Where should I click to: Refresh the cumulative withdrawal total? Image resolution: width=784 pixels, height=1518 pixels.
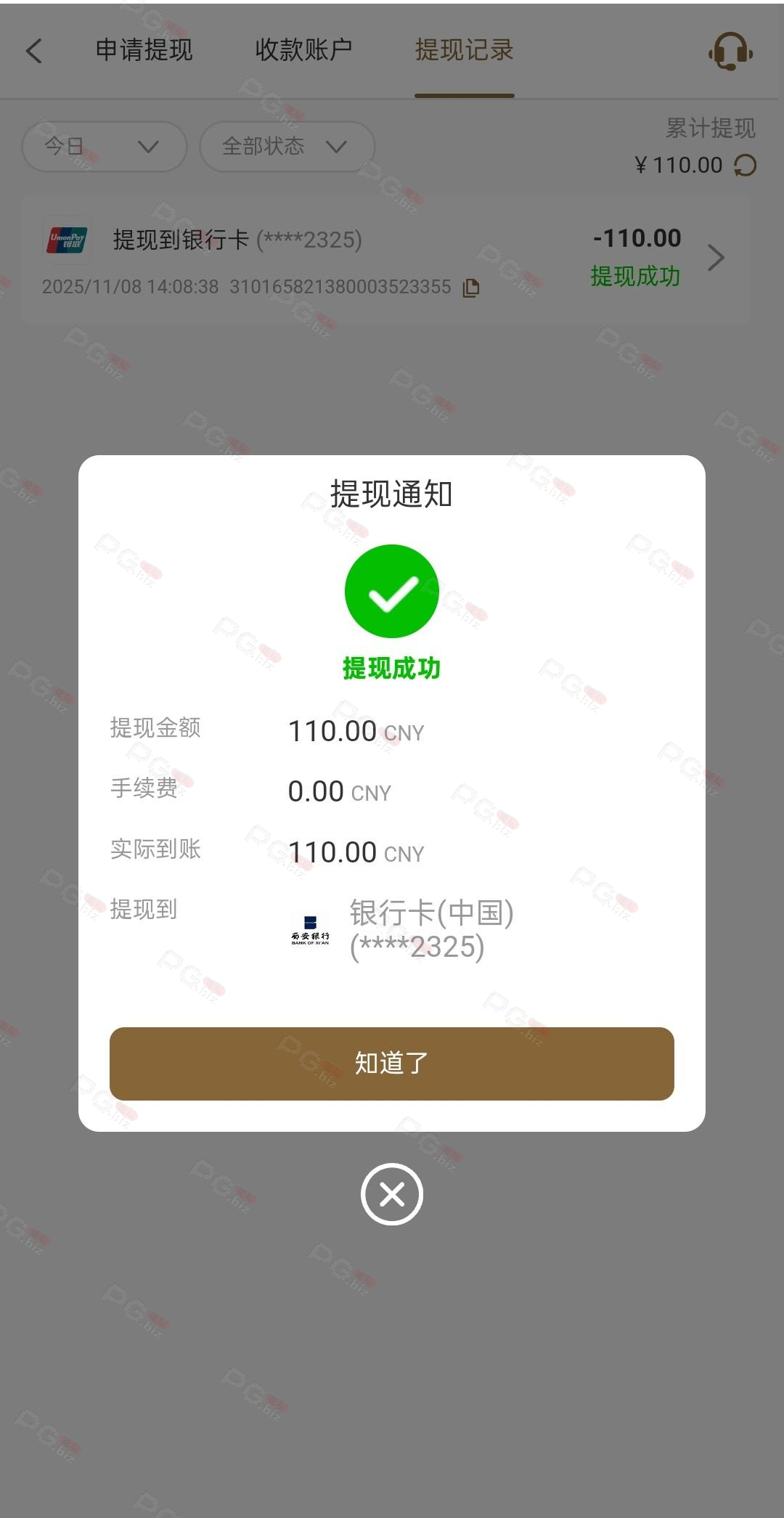746,166
